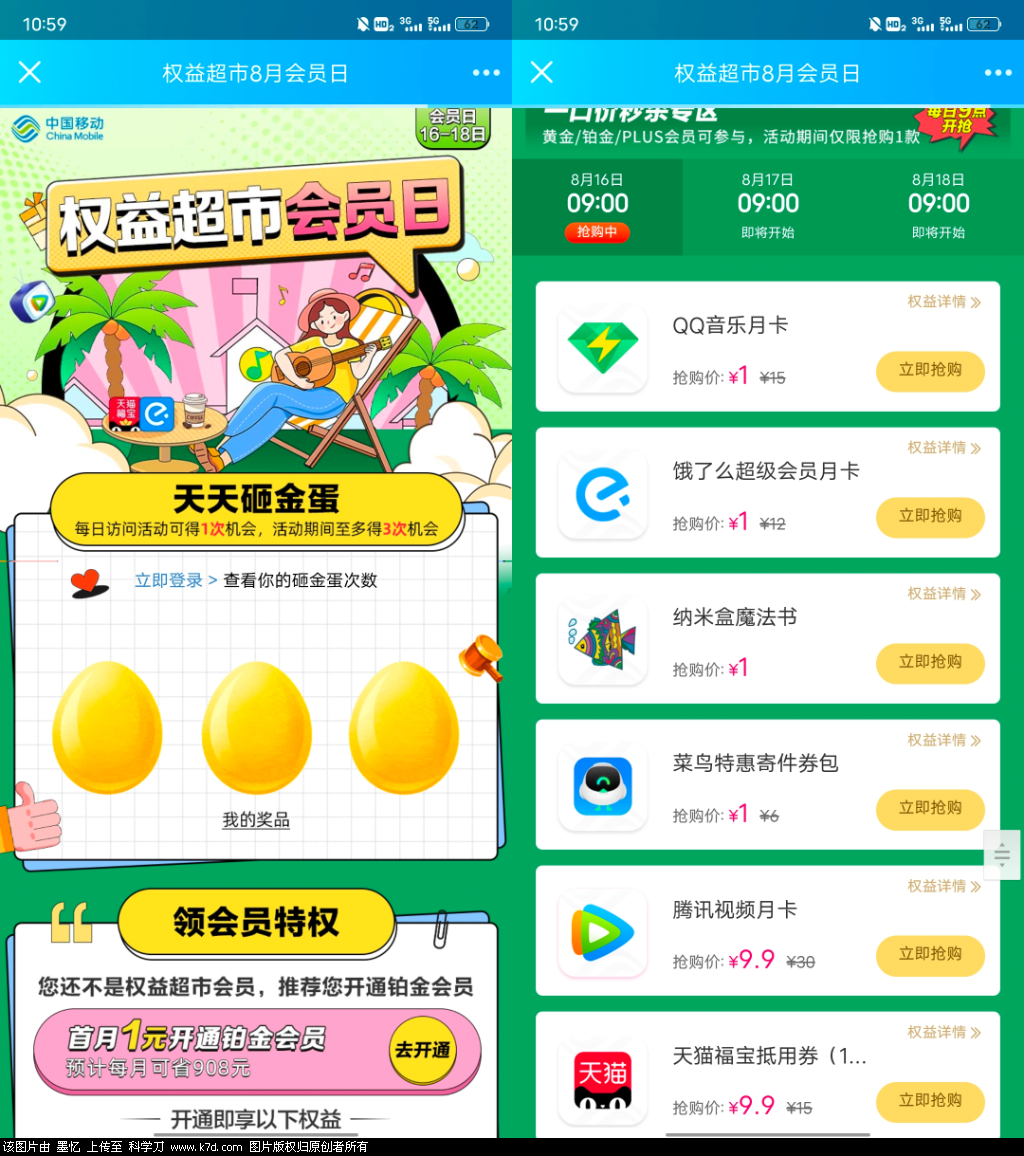Image resolution: width=1024 pixels, height=1156 pixels.
Task: Grab the QQ音乐月卡 deal with 立即抢购
Action: [x=930, y=371]
